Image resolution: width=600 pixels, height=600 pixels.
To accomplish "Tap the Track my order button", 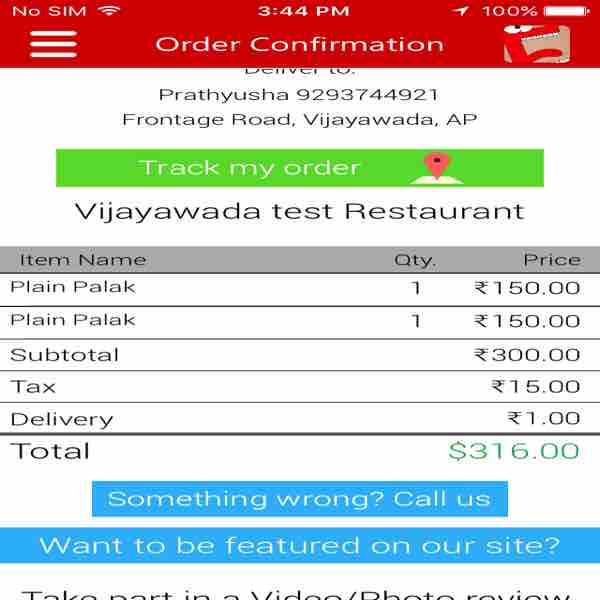I will [x=299, y=168].
